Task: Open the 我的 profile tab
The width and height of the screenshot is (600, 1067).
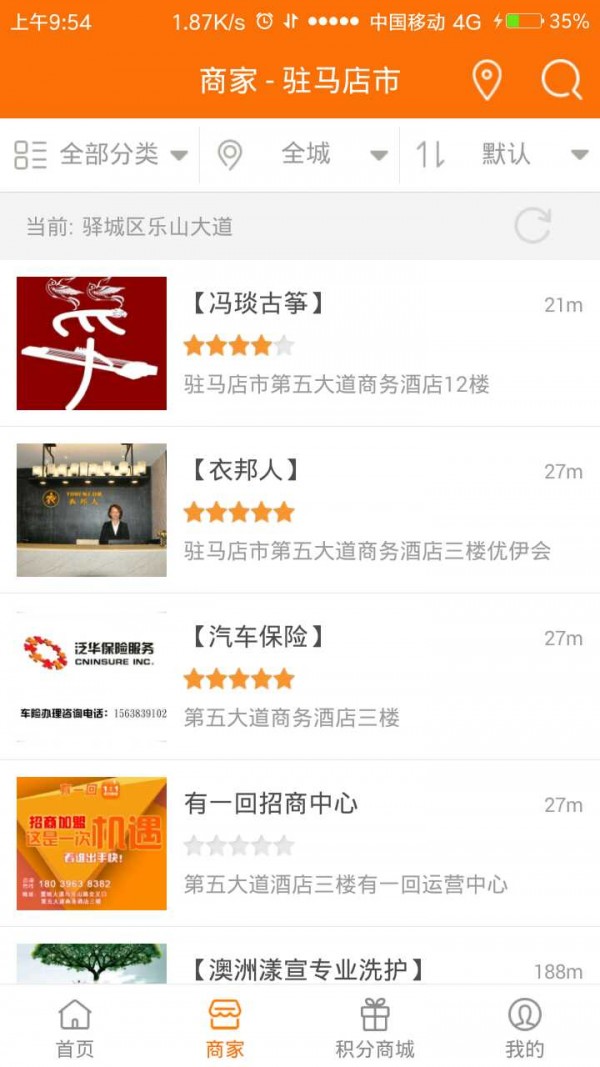Action: point(524,1027)
